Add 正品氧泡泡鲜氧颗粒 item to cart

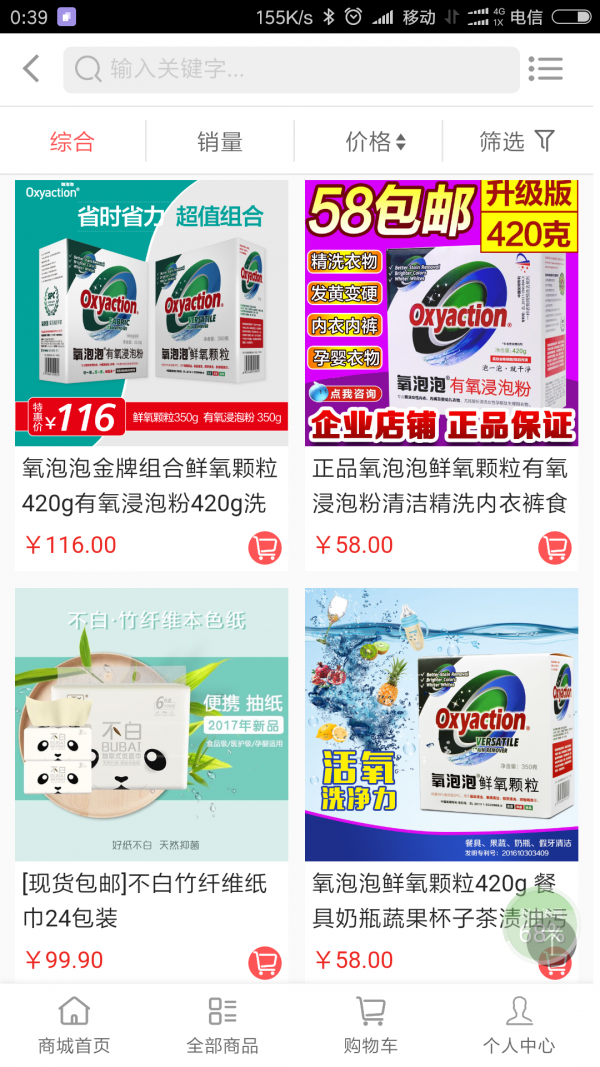coord(555,547)
